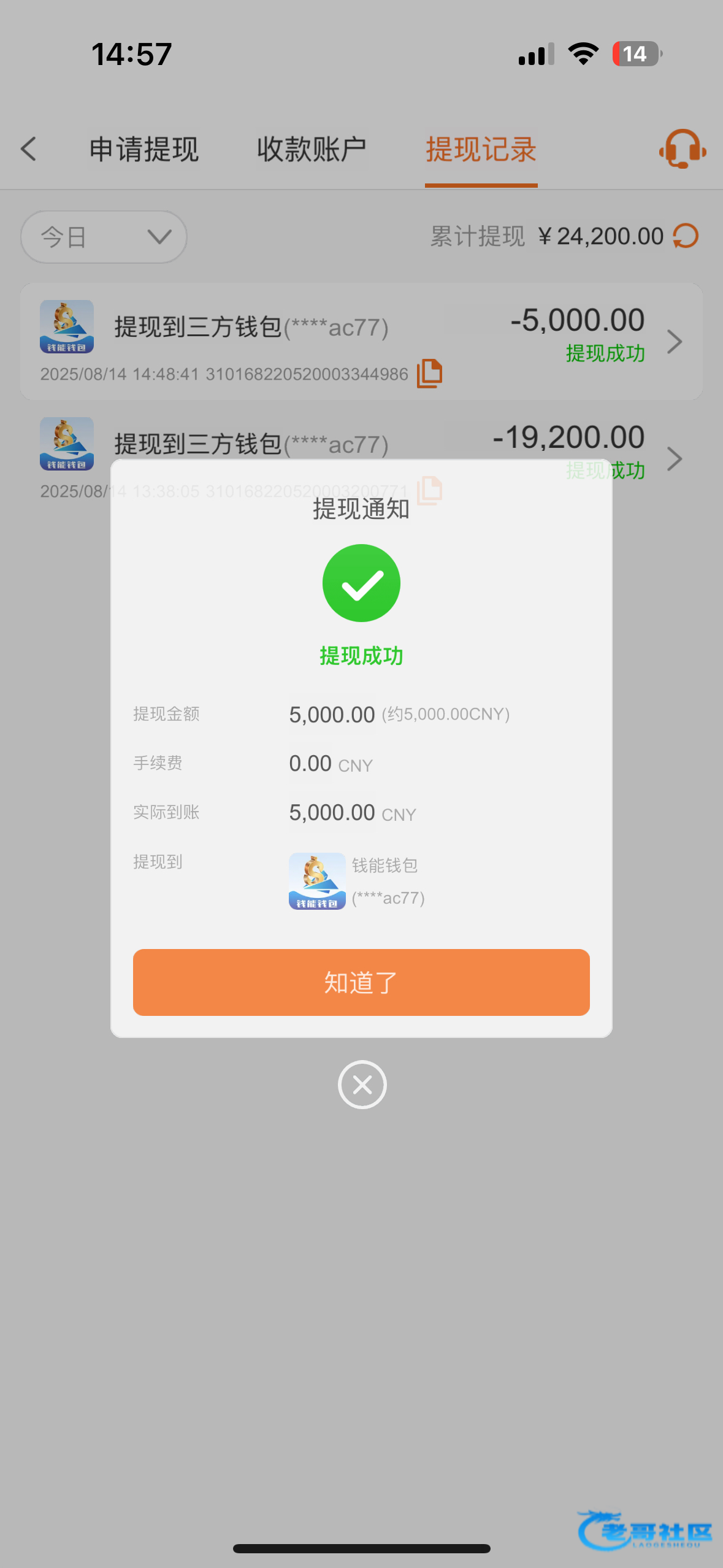Switch to the 申请提现 tab

click(x=144, y=150)
